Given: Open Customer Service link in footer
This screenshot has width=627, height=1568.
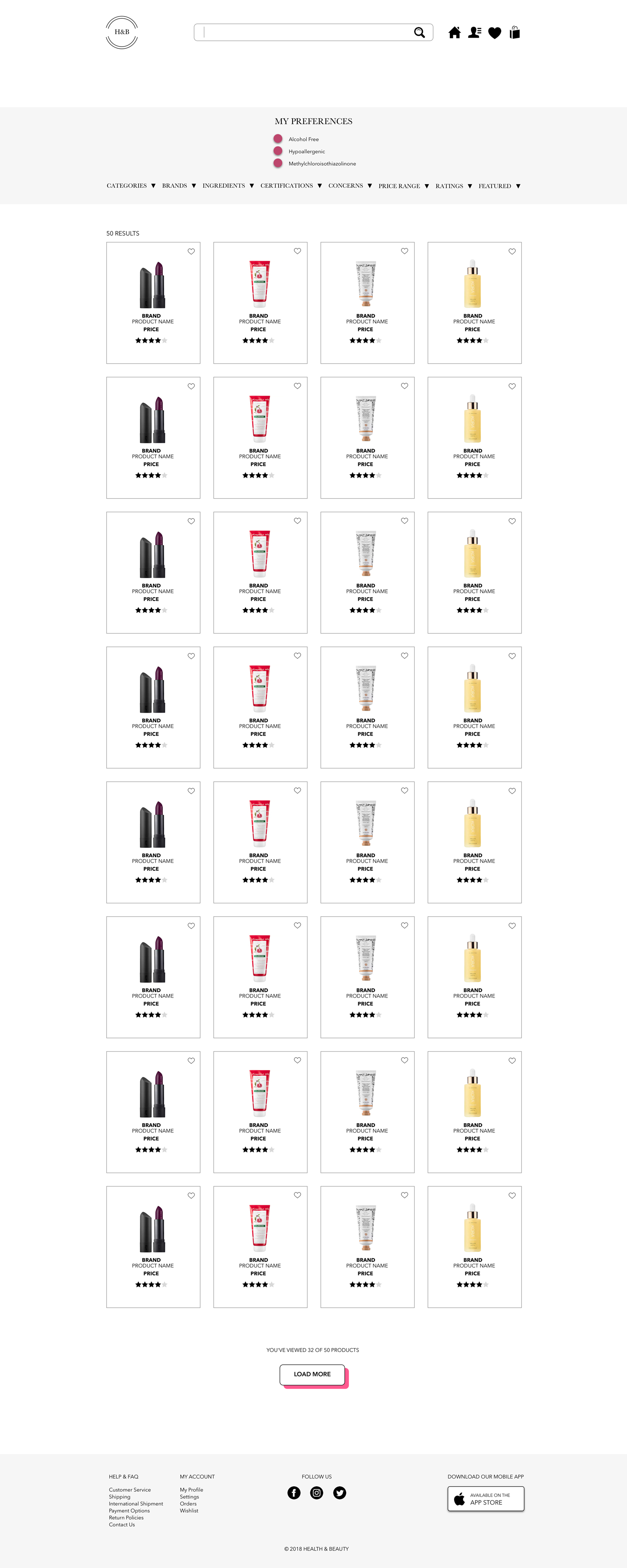Looking at the screenshot, I should pyautogui.click(x=130, y=1490).
